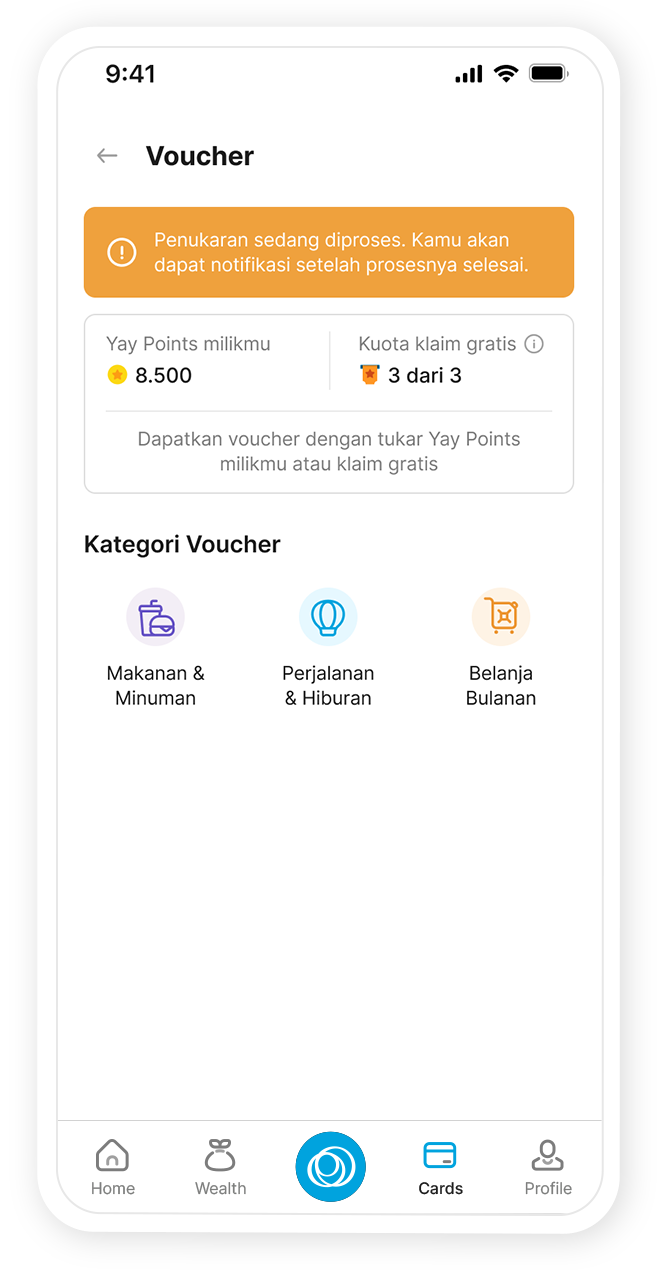Screen dimensions: 667x1270
Task: Switch to the Home tab
Action: click(113, 1167)
